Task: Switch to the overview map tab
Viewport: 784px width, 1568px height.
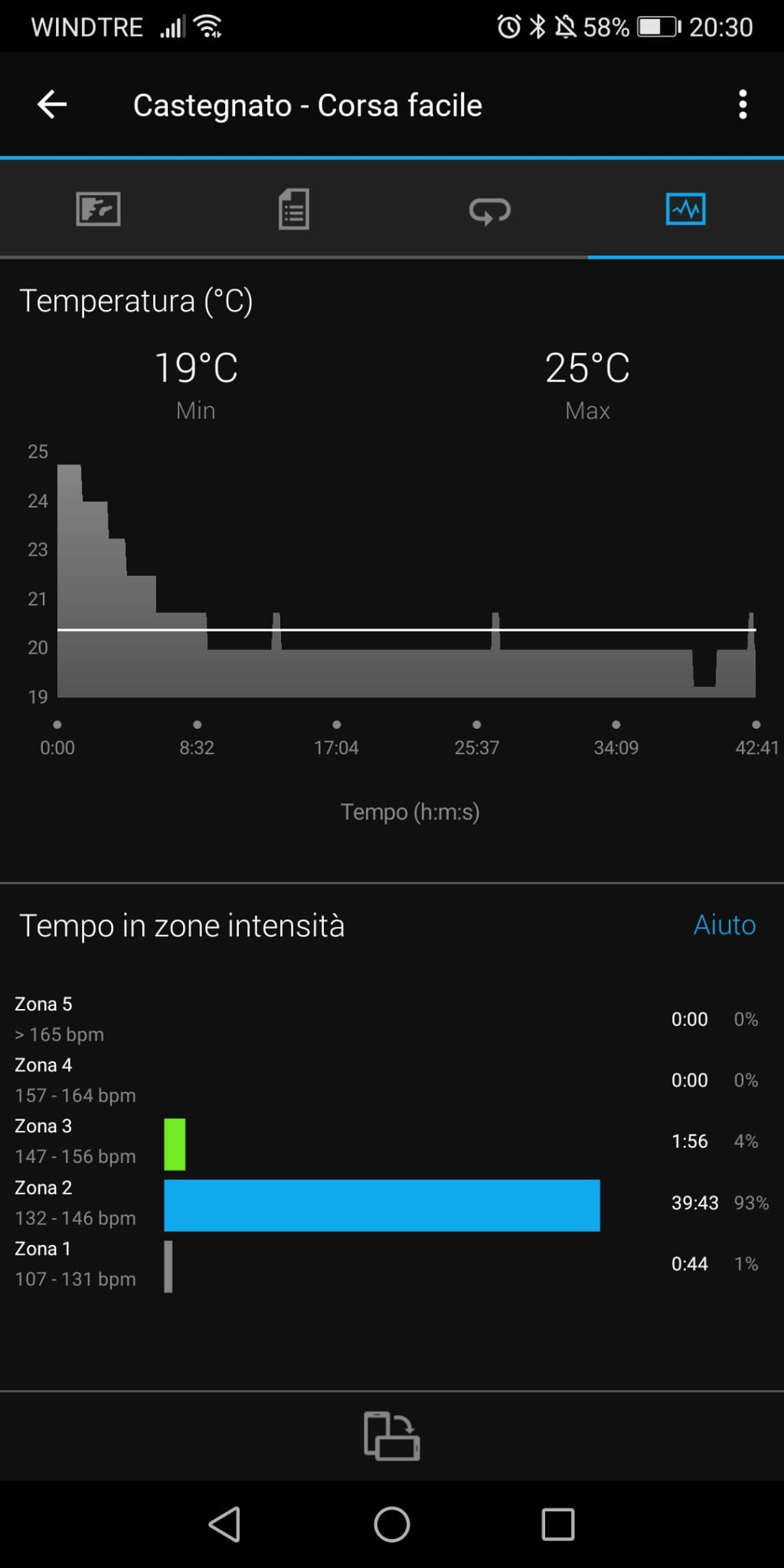Action: tap(98, 209)
